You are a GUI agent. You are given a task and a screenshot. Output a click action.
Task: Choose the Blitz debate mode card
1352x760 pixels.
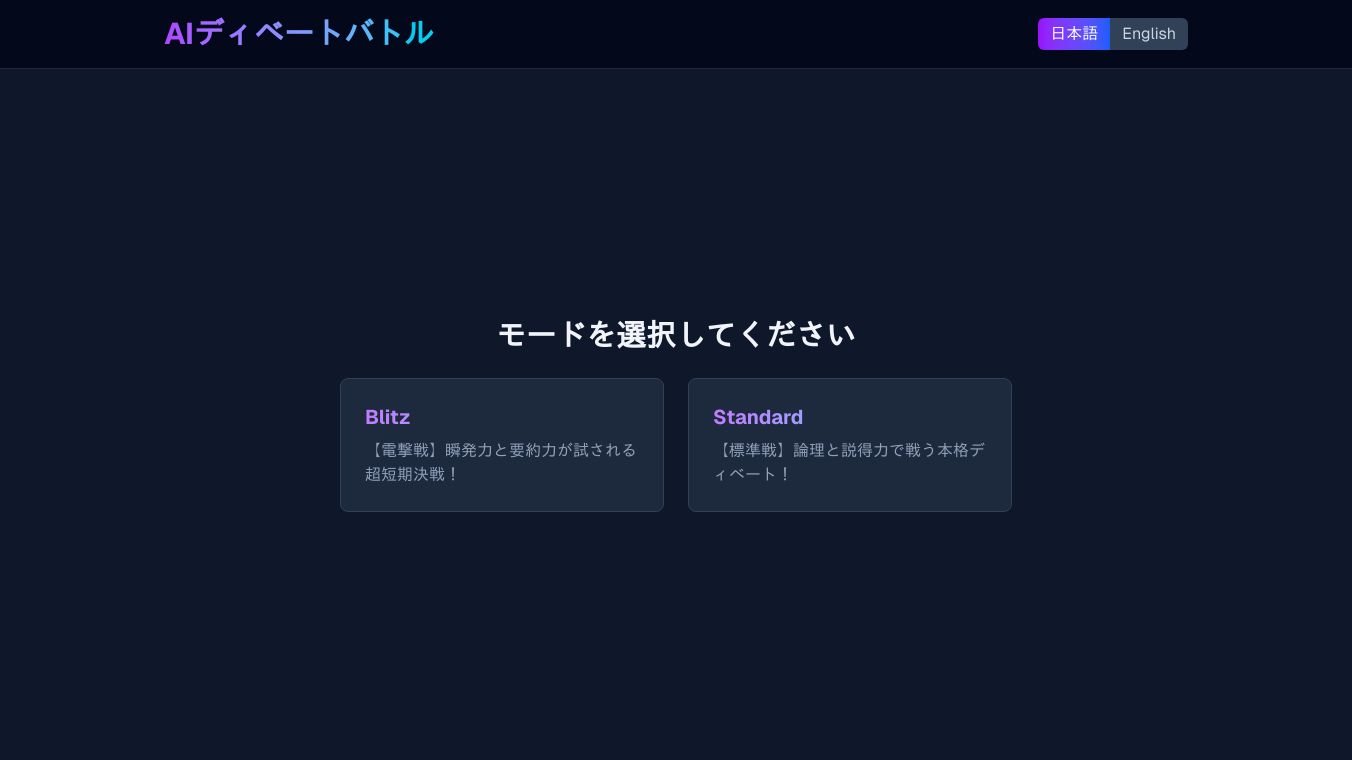tap(502, 445)
